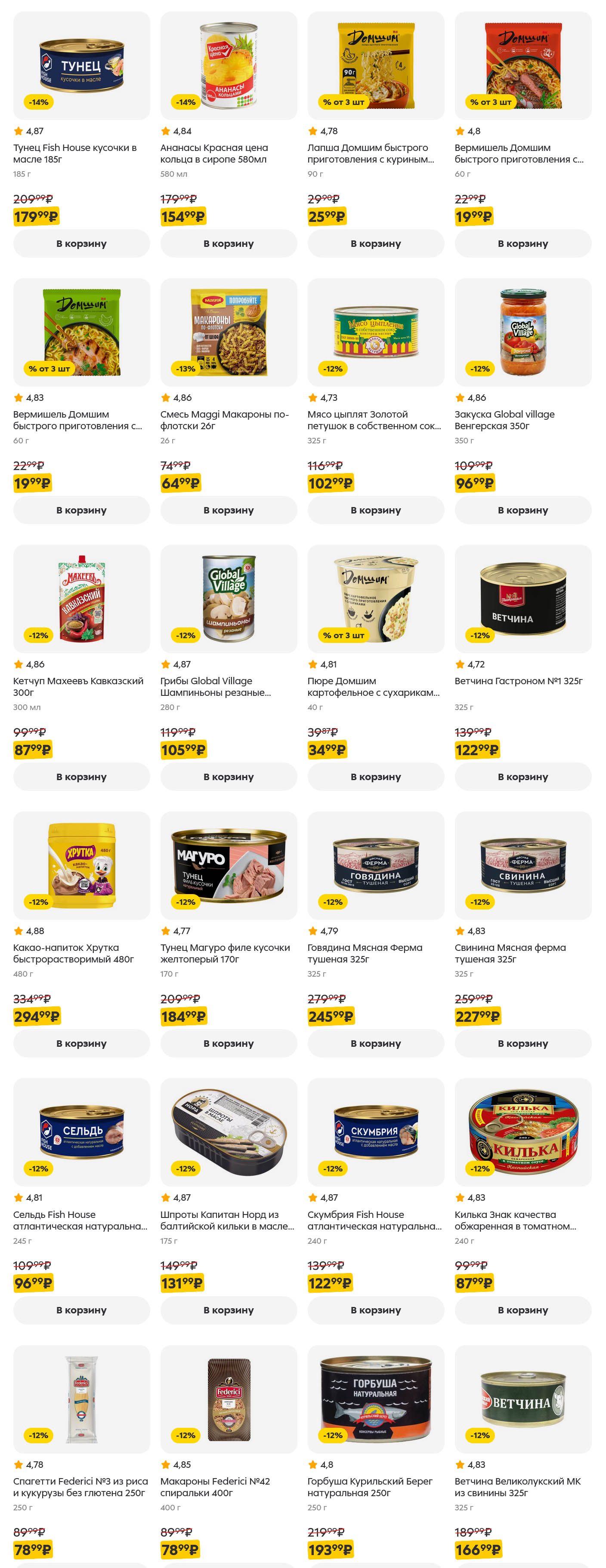
Task: Open Какао-напиток Хрутка product card
Action: 81,866
